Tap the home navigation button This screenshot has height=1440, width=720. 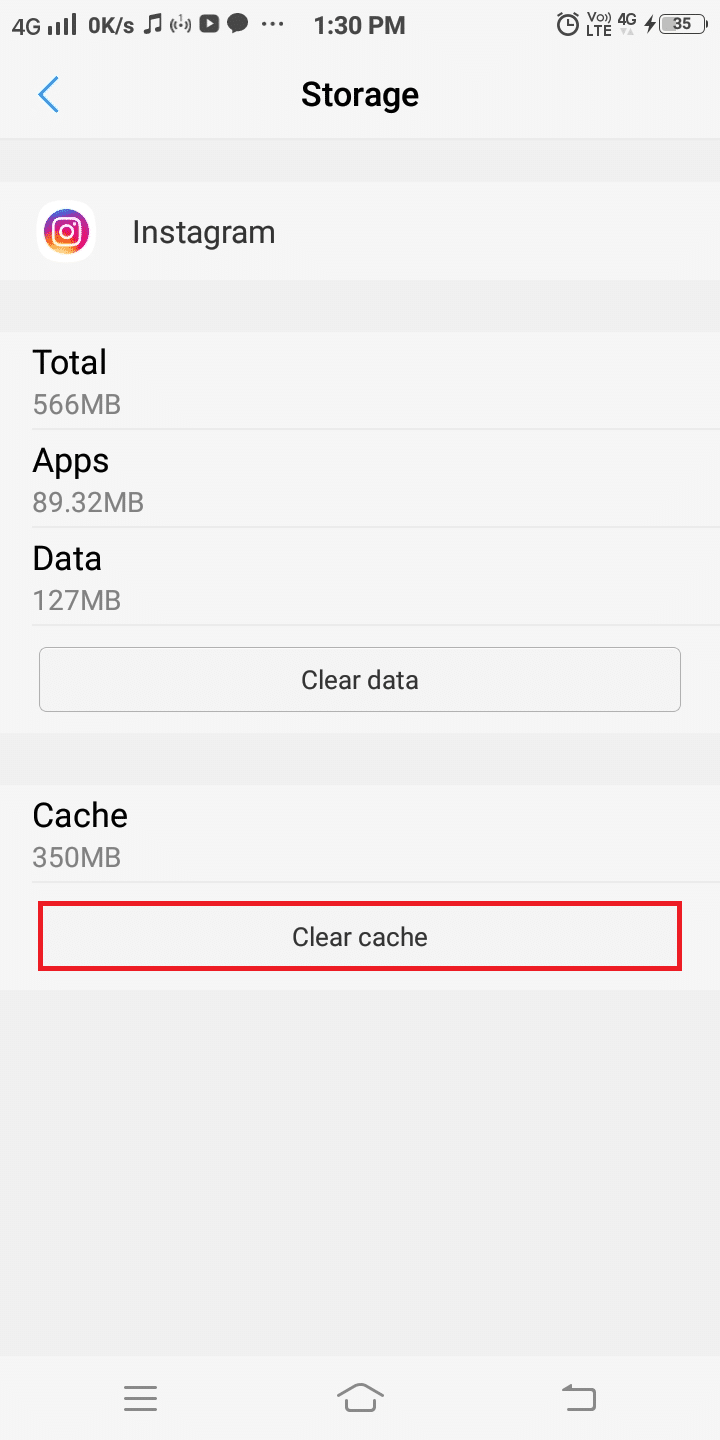click(x=360, y=1397)
